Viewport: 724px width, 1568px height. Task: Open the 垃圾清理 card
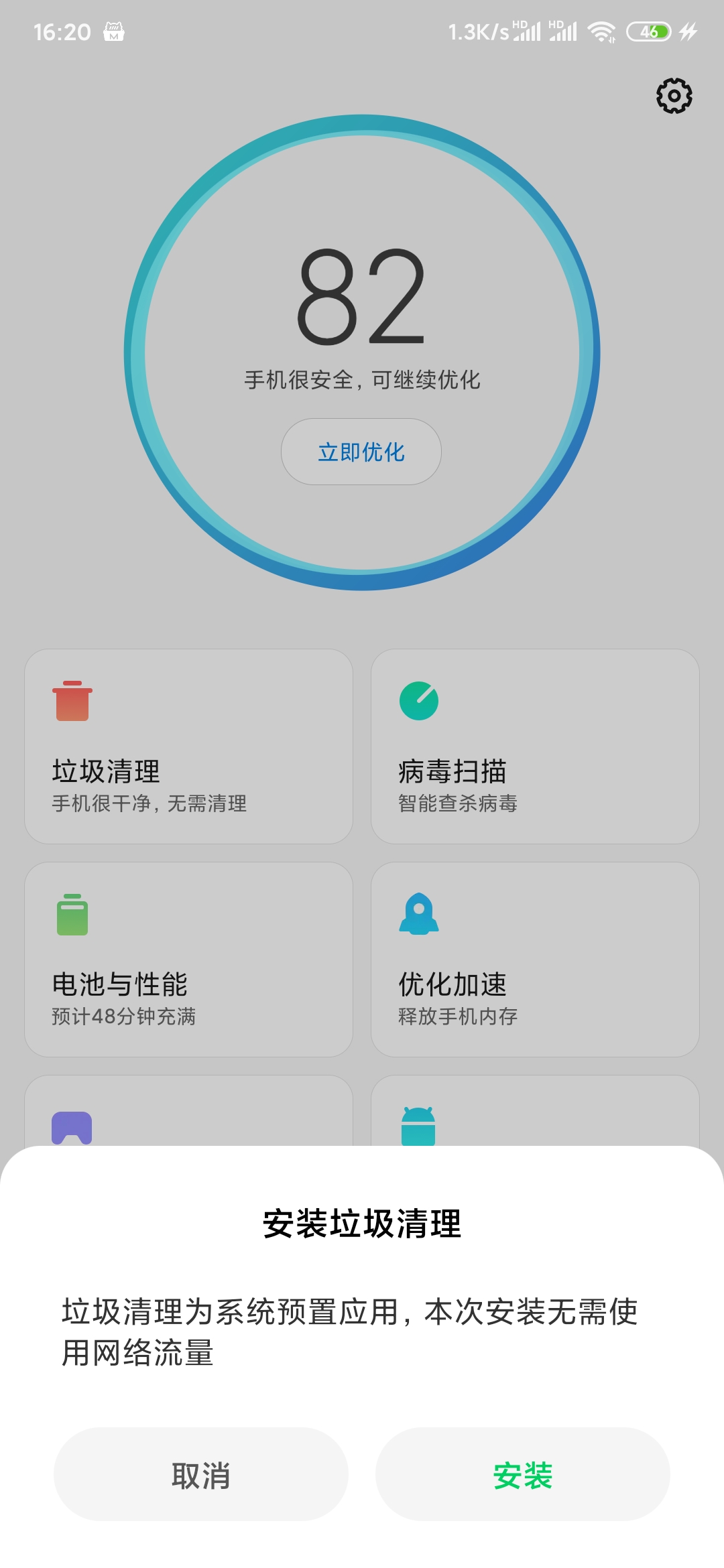pos(188,746)
